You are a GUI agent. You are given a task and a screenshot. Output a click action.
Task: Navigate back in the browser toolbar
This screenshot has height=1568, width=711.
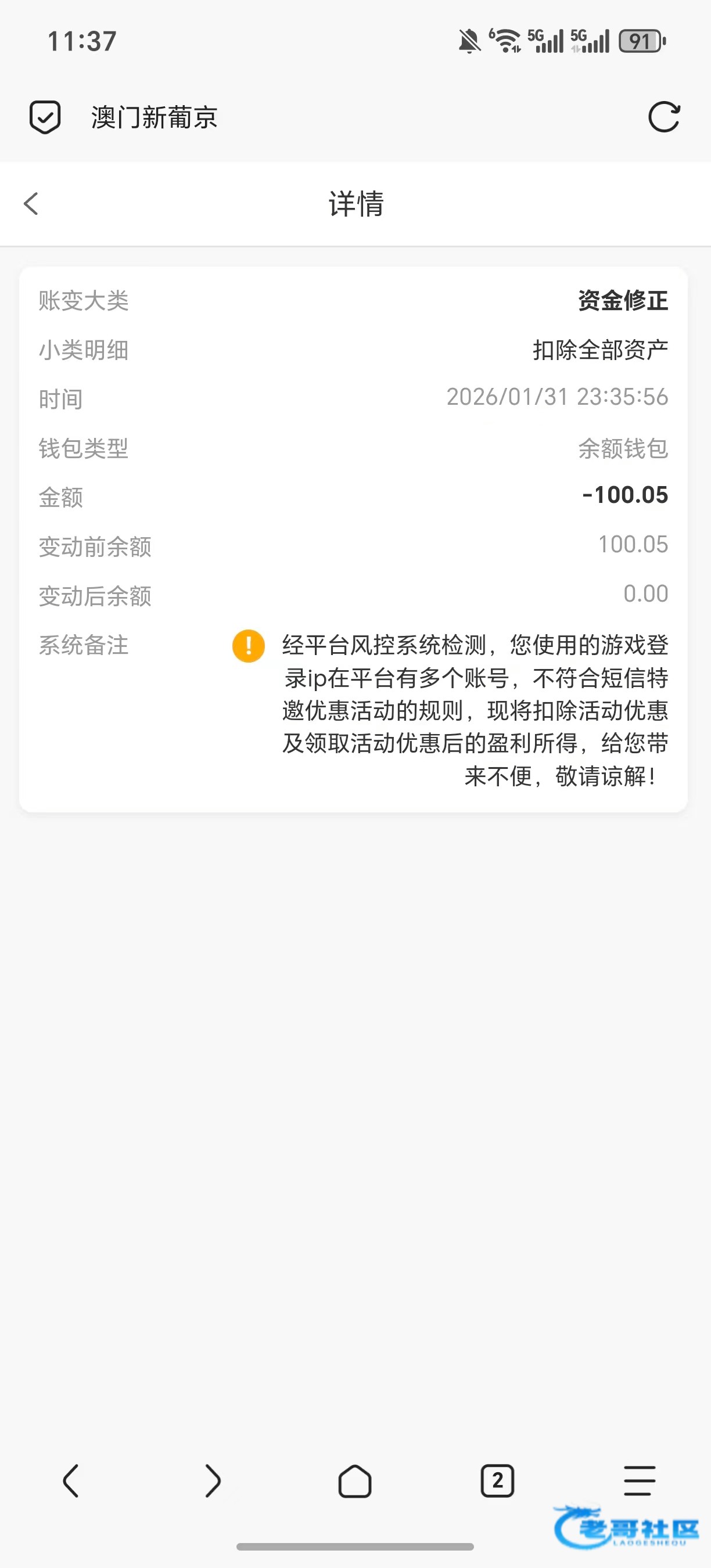click(x=71, y=1480)
